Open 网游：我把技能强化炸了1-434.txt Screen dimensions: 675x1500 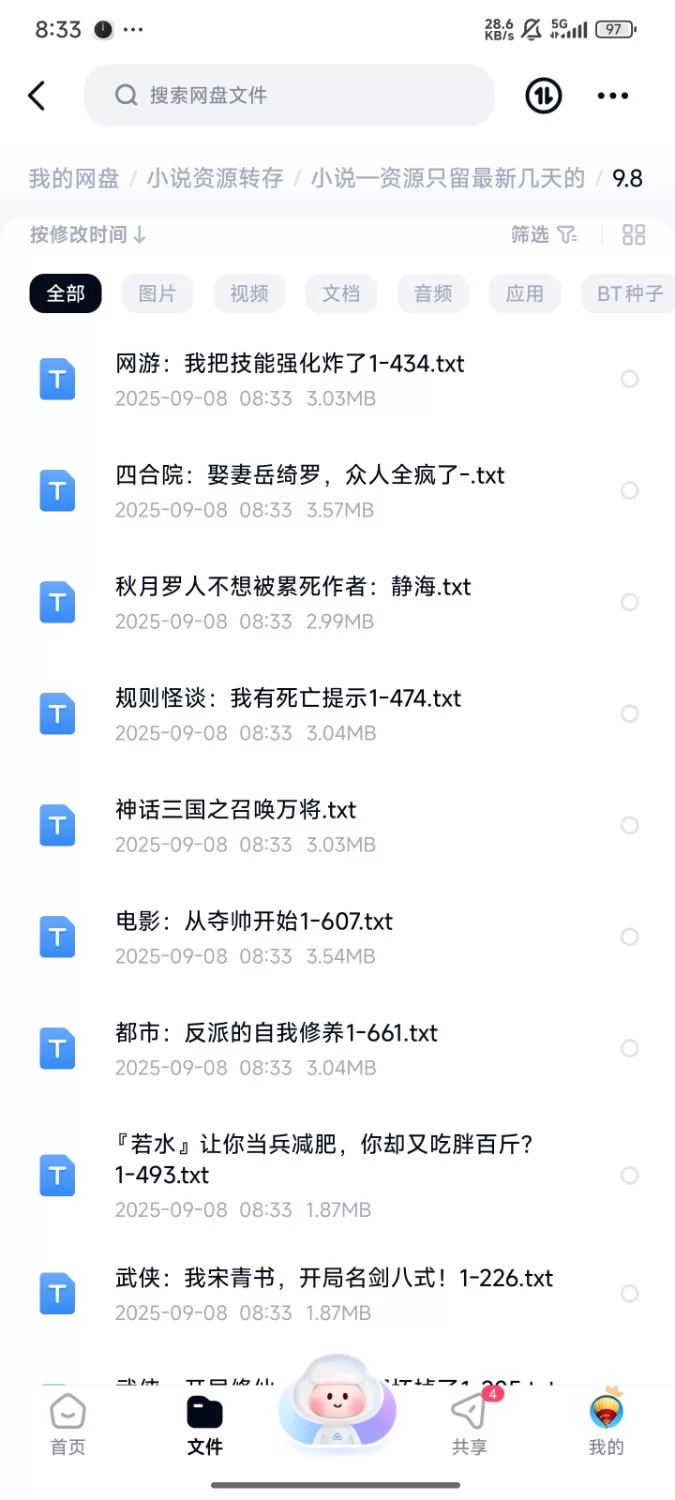coord(290,364)
